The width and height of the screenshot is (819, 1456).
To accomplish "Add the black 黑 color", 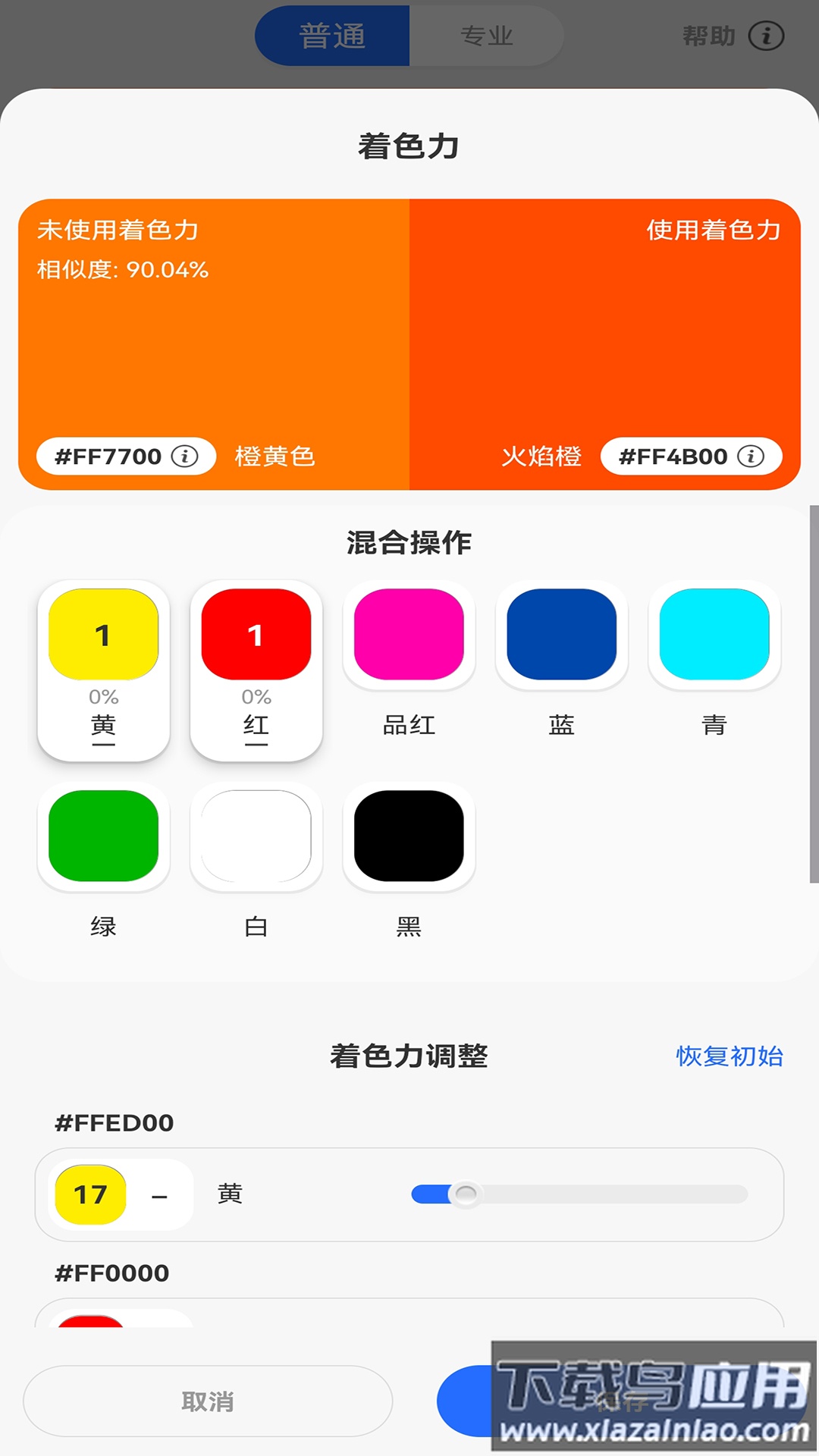I will [409, 836].
